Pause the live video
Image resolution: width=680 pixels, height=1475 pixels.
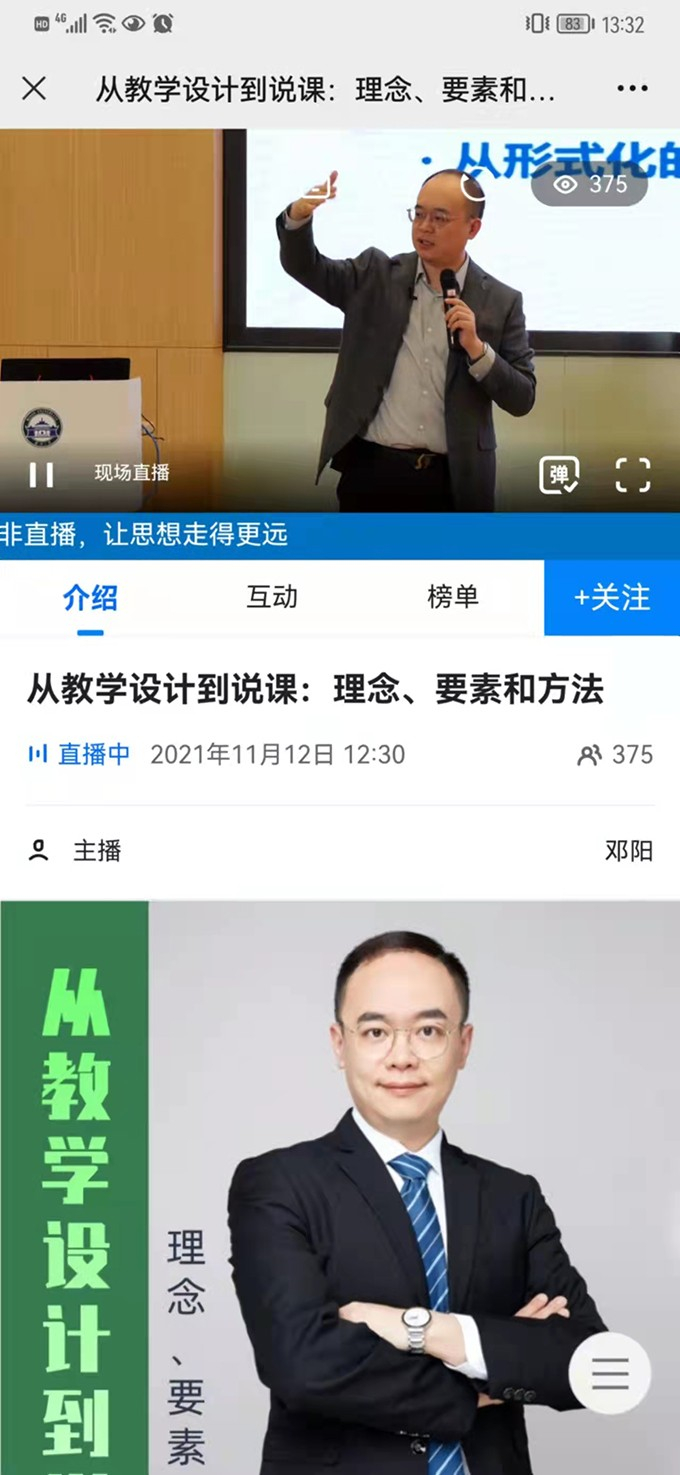(x=41, y=474)
